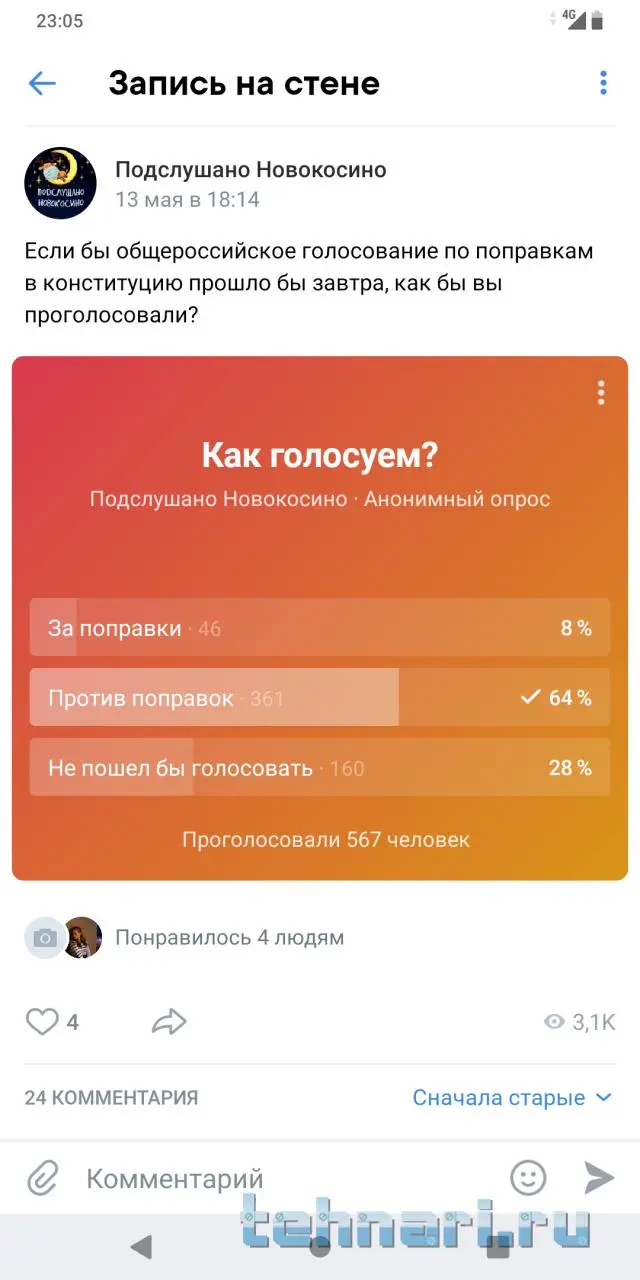Viewport: 640px width, 1280px height.
Task: Attach a file with the paperclip icon
Action: (42, 1178)
